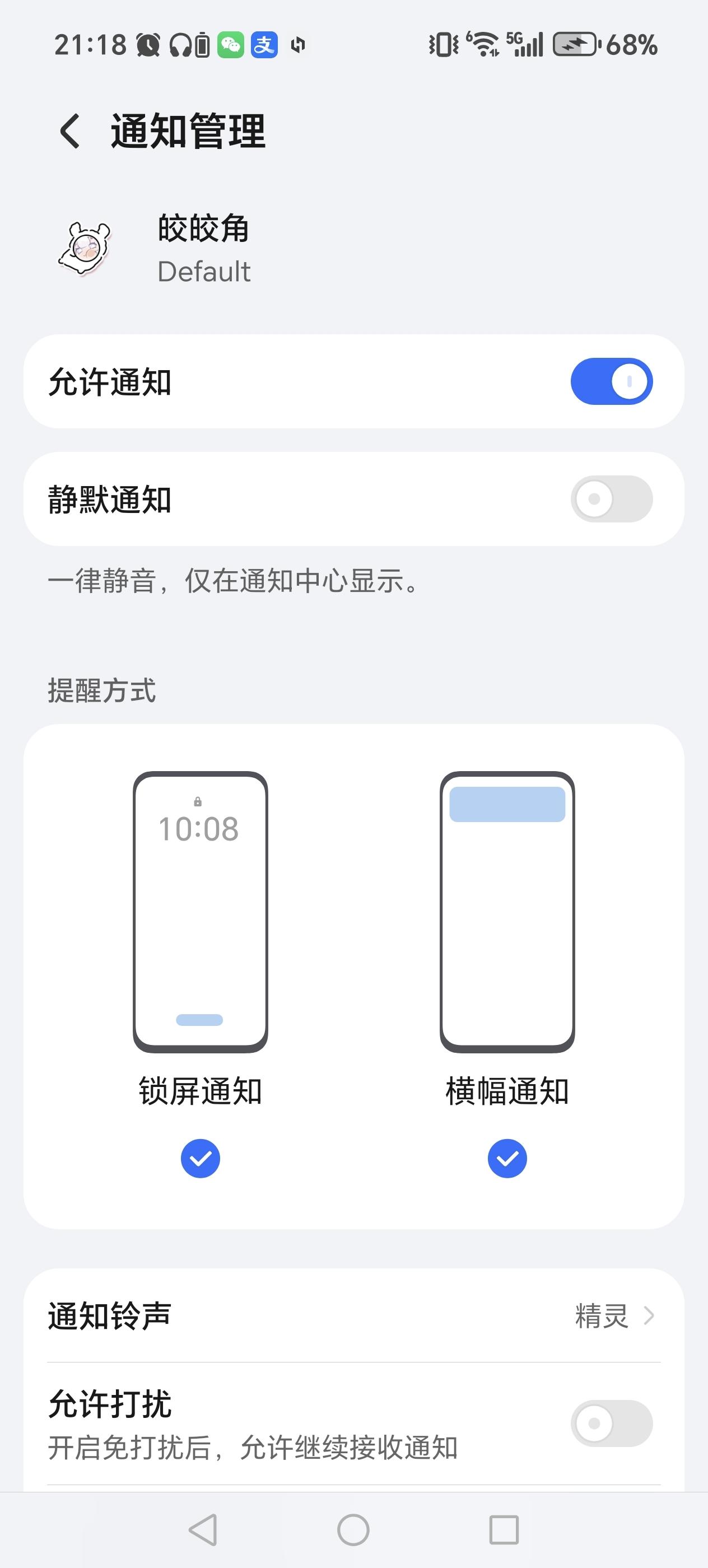
Task: Uncheck the 锁屏通知 checkmark
Action: tap(201, 1158)
